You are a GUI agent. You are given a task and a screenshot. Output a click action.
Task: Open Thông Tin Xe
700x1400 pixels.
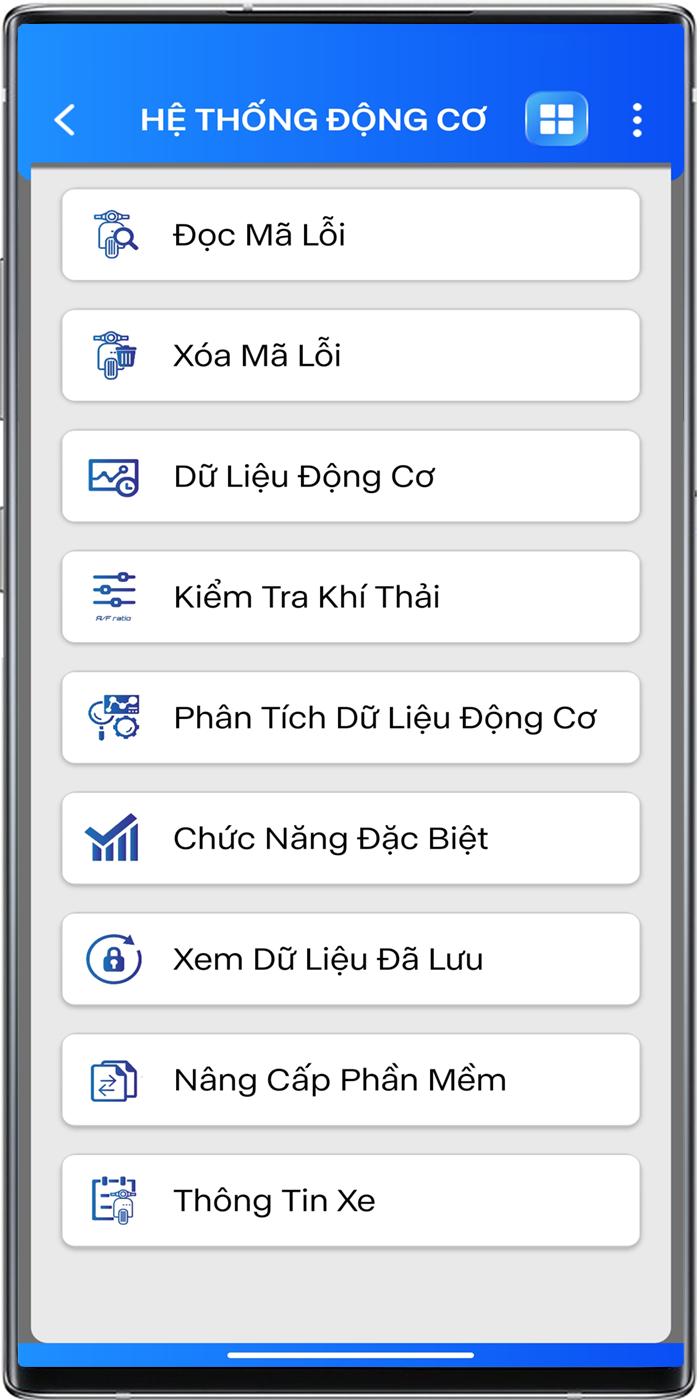click(x=351, y=1201)
